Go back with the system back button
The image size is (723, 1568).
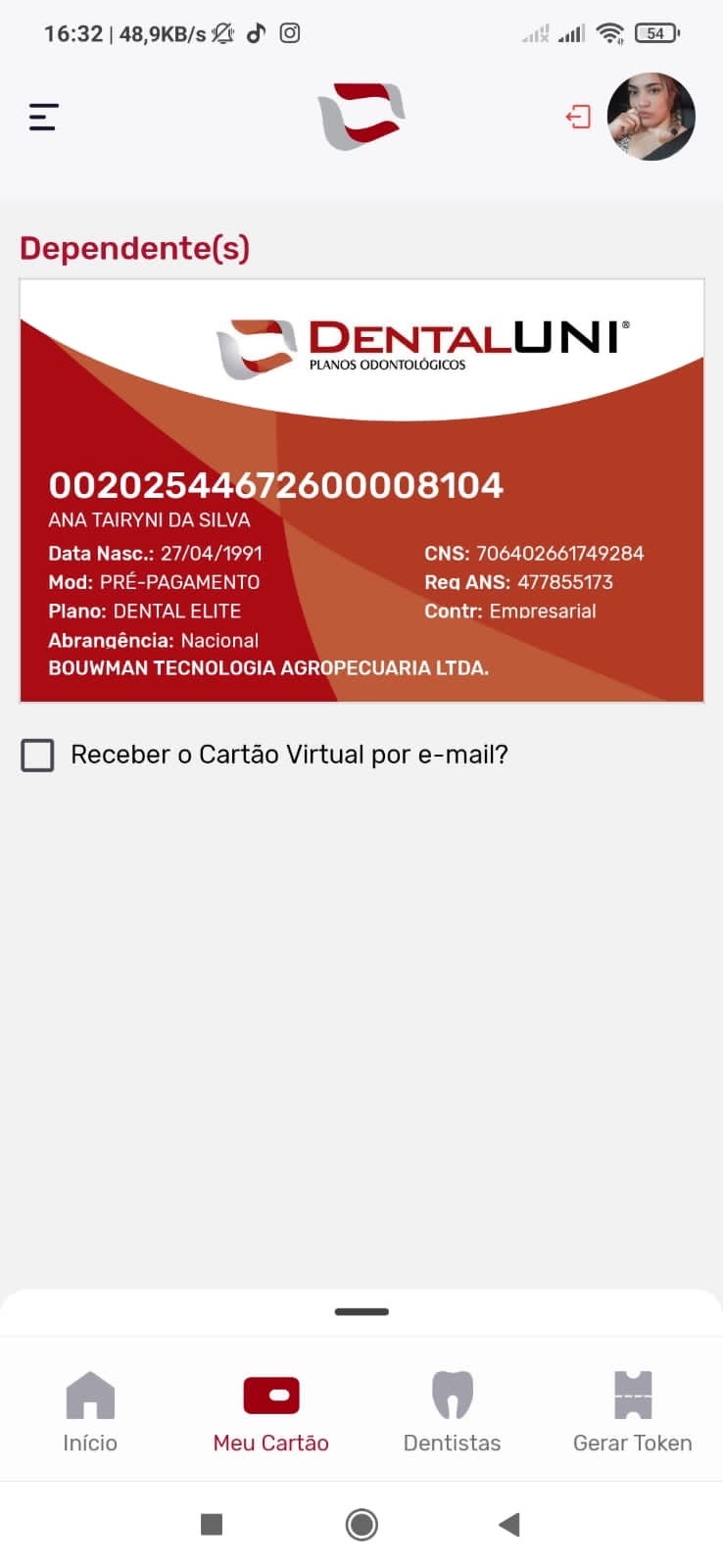click(x=509, y=1525)
